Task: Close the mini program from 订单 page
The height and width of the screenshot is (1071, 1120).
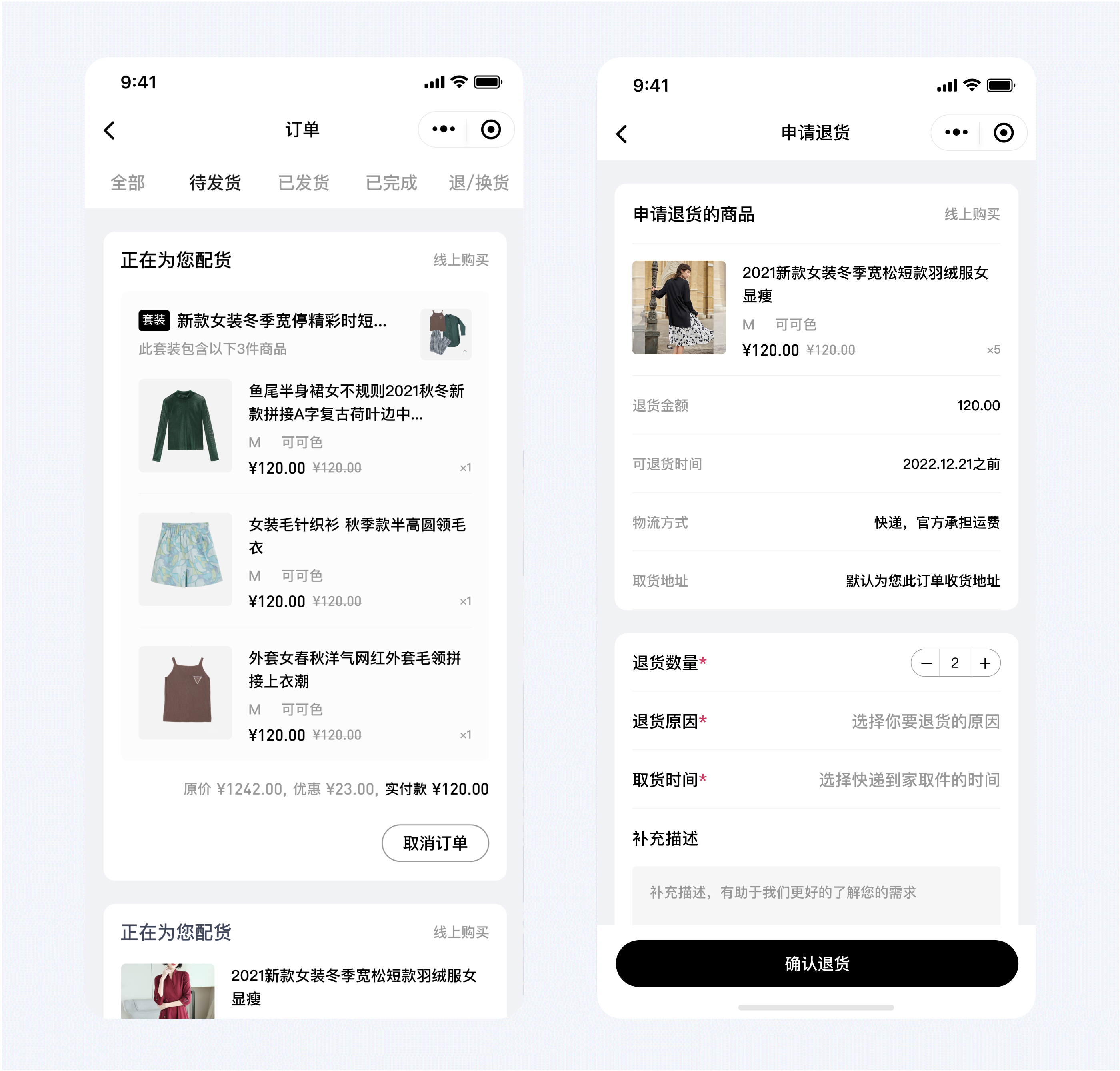Action: coord(491,130)
